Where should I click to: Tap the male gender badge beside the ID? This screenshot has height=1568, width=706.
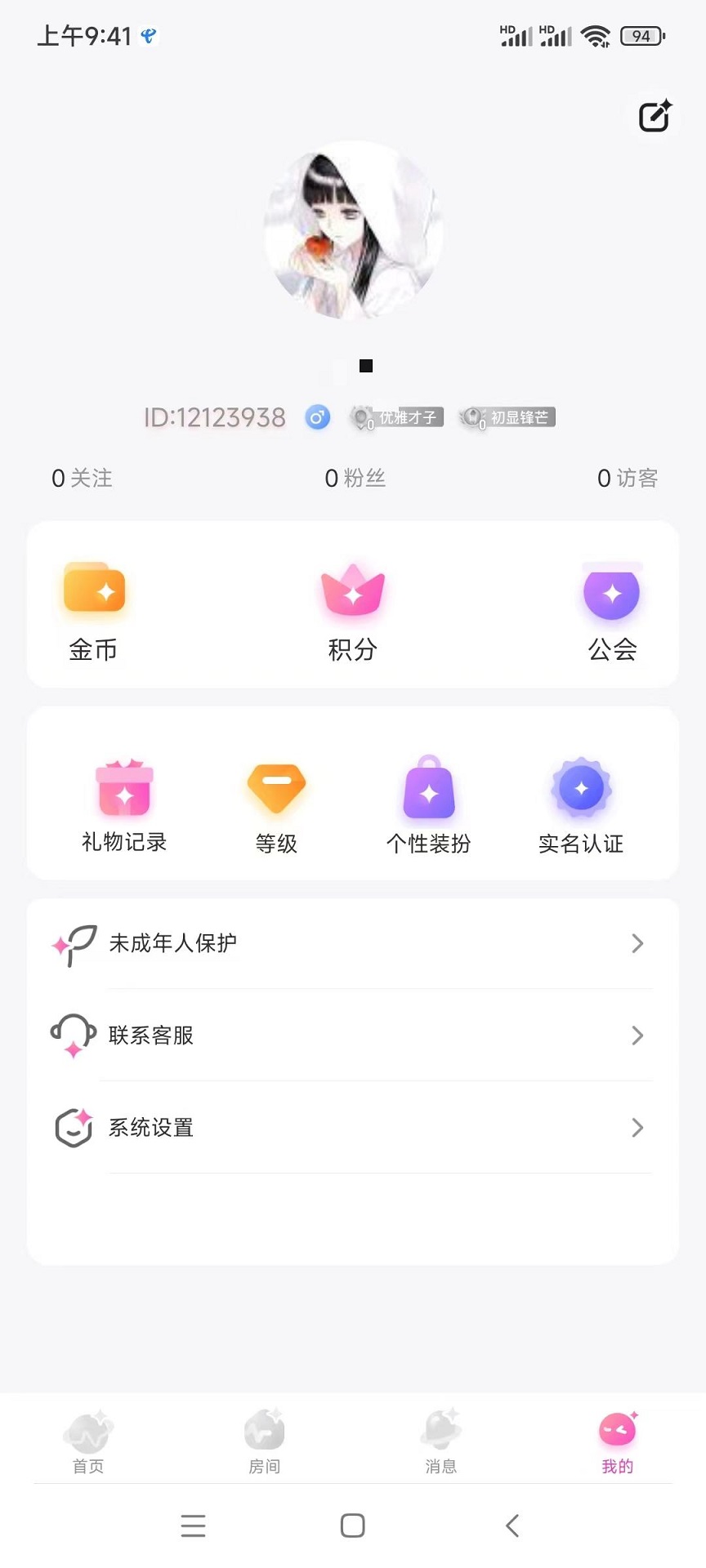(317, 417)
